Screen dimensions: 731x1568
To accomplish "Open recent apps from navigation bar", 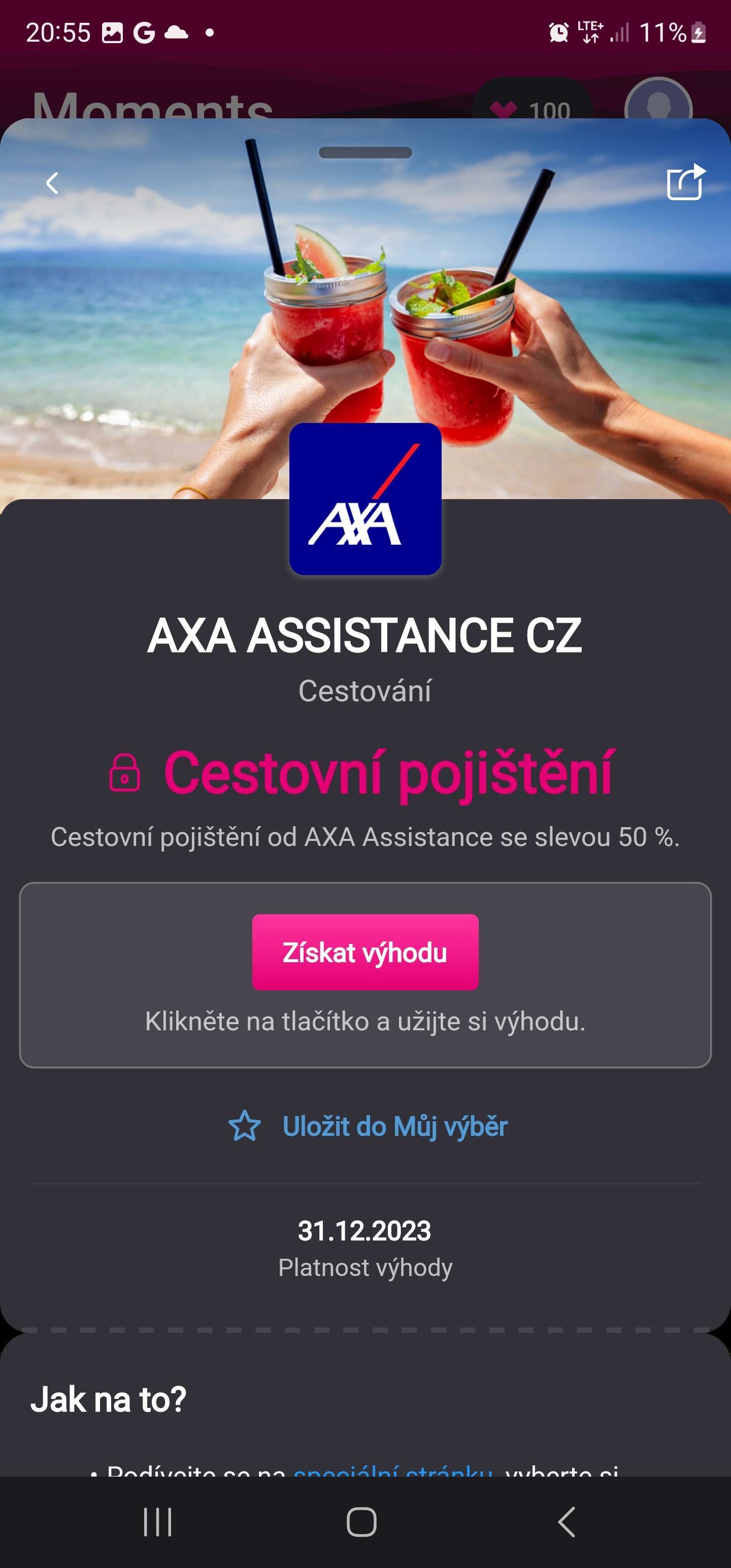I will [158, 1522].
